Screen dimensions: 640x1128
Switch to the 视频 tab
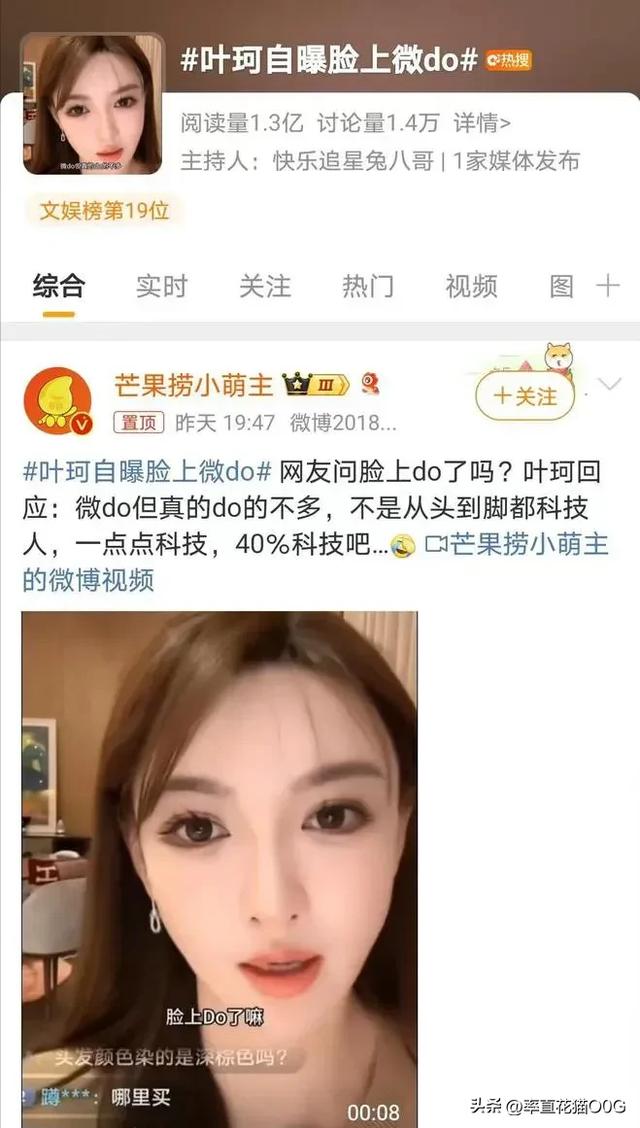[x=471, y=286]
